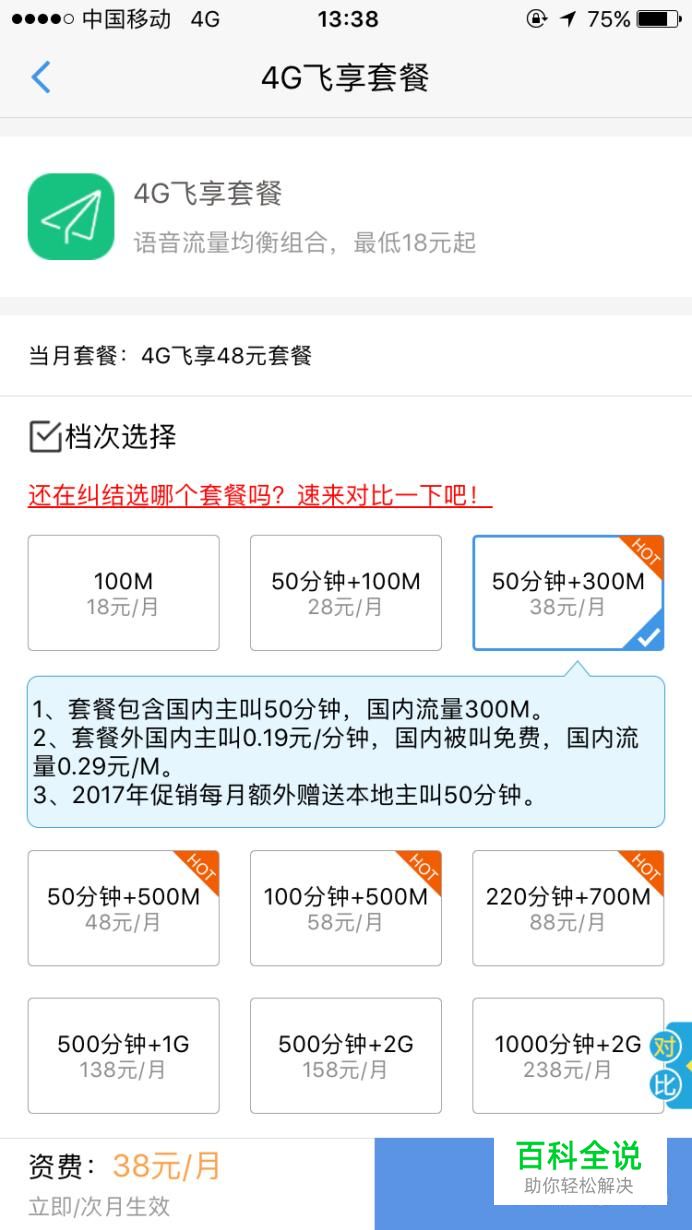Screen dimensions: 692x1230
Task: Choose the 50分钟+100M 28元/月 plan
Action: (x=346, y=593)
